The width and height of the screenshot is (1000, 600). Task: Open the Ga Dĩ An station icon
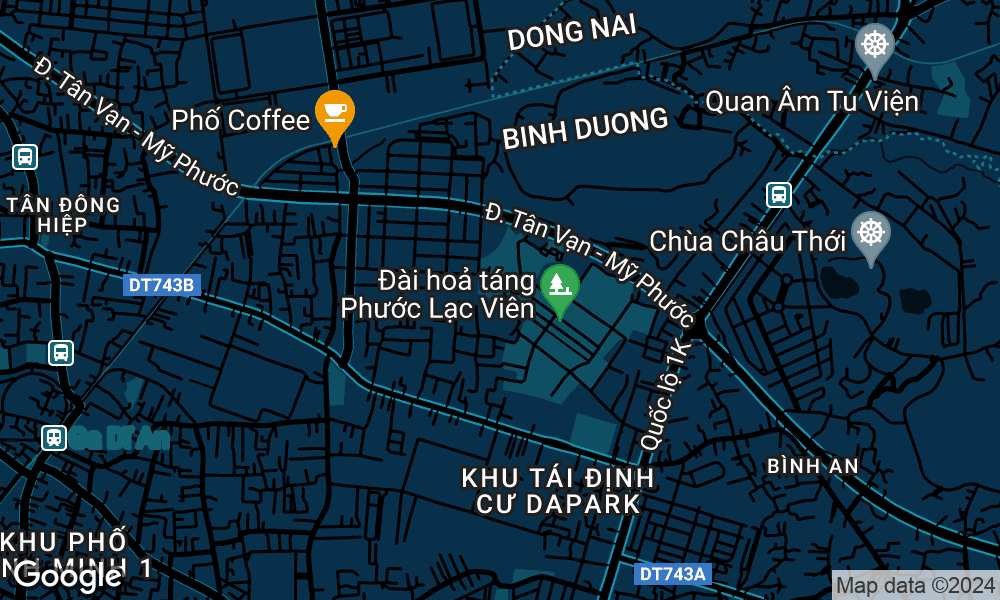point(54,438)
